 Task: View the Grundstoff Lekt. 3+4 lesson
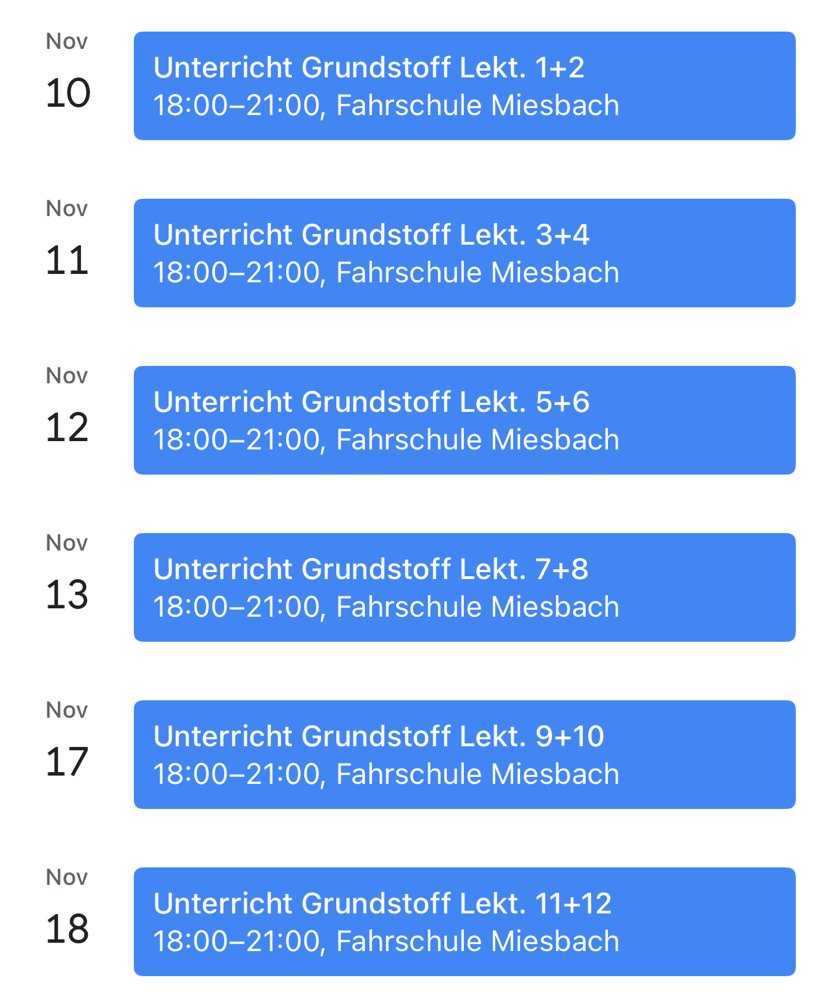[x=464, y=253]
